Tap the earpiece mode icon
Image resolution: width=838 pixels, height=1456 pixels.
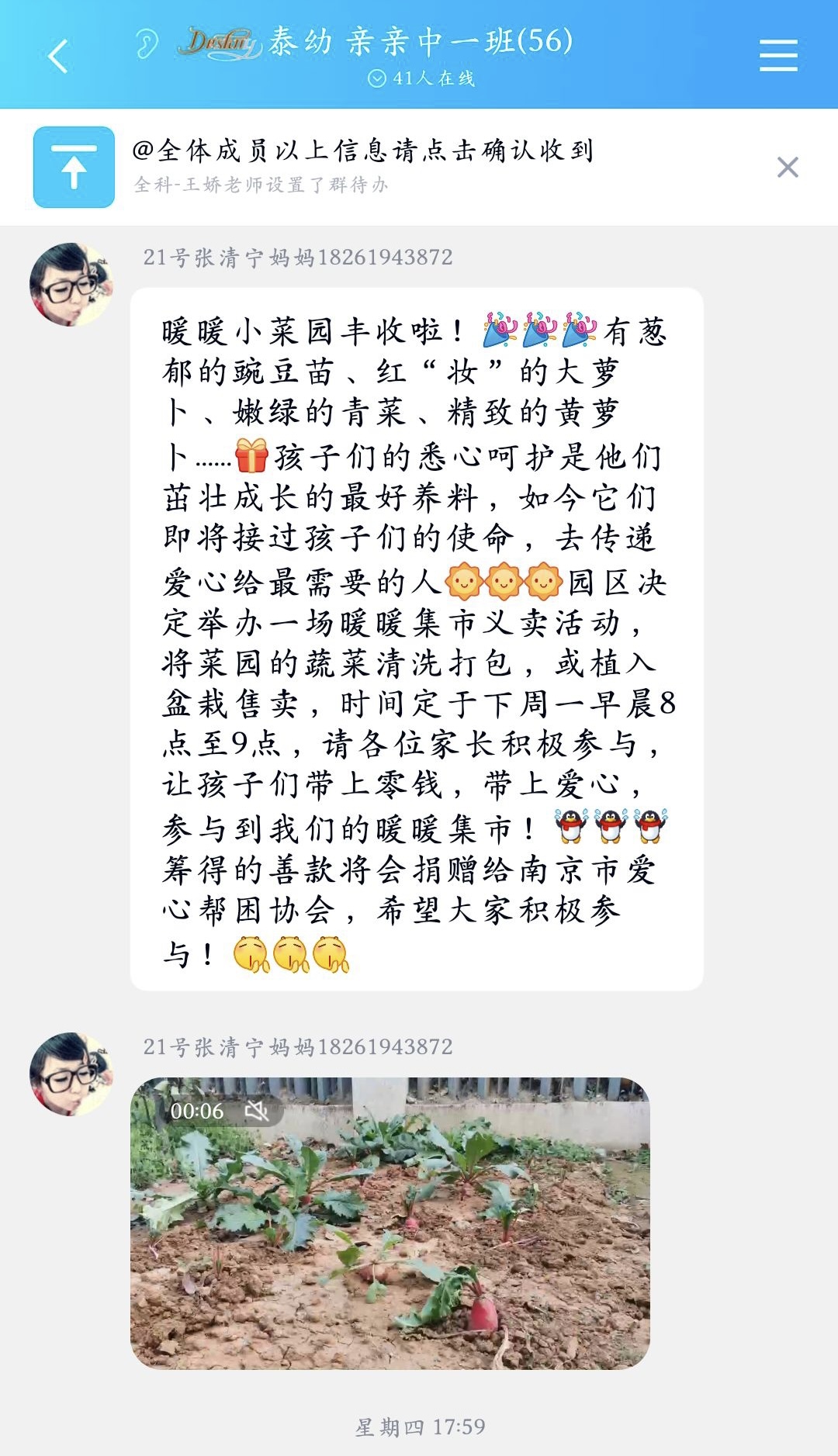click(x=147, y=43)
